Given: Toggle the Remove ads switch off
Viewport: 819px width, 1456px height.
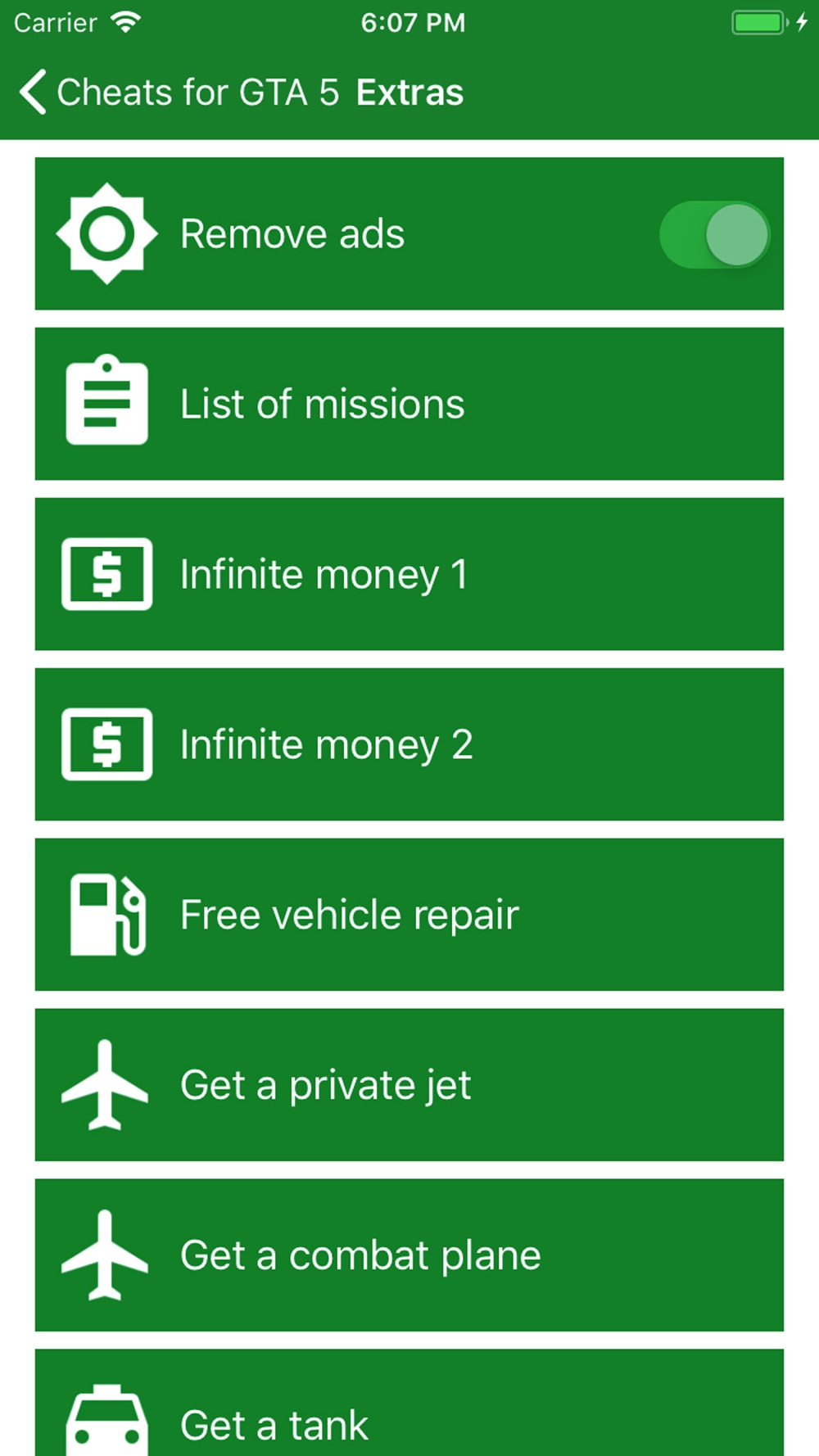Looking at the screenshot, I should coord(715,235).
